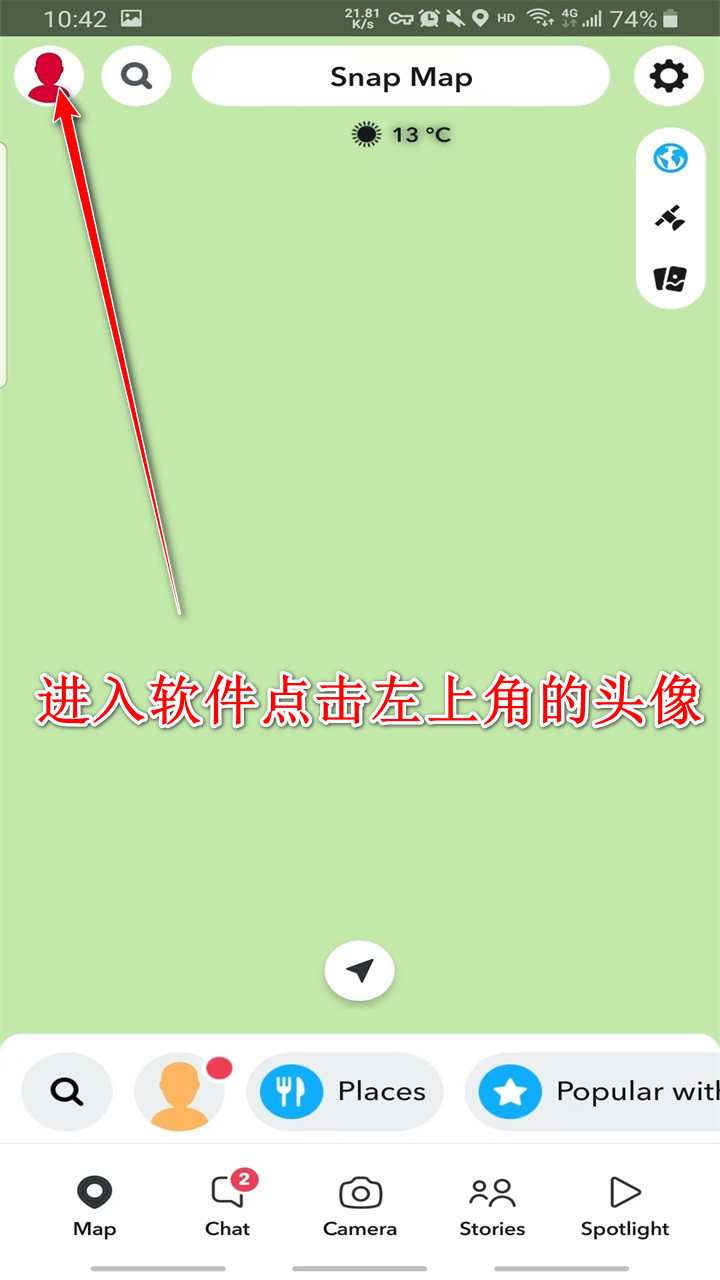Switch to the Chat tab
This screenshot has height=1280, width=720.
click(228, 1205)
